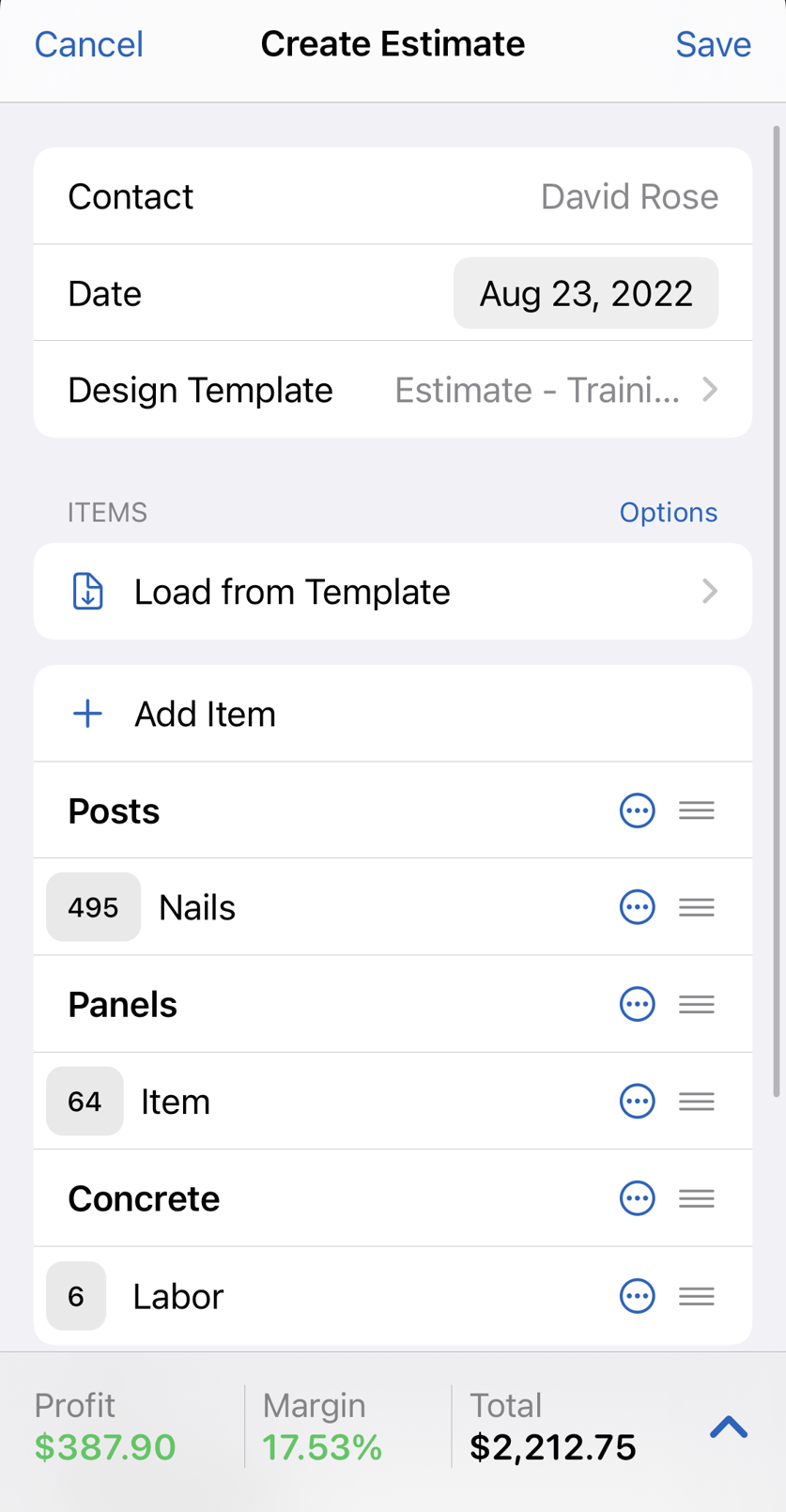Image resolution: width=786 pixels, height=1512 pixels.
Task: Click the reorder handle beside Posts
Action: (697, 810)
